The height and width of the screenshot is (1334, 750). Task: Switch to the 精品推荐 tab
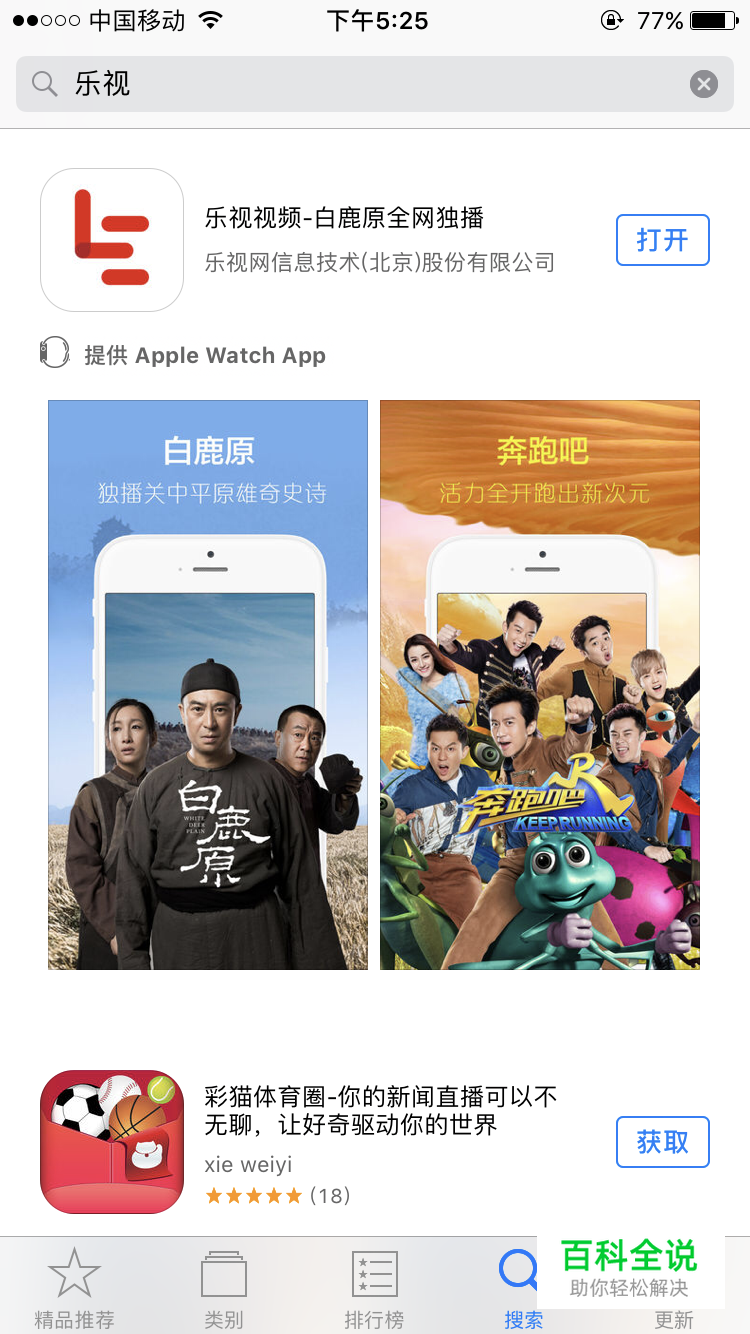click(x=75, y=1286)
